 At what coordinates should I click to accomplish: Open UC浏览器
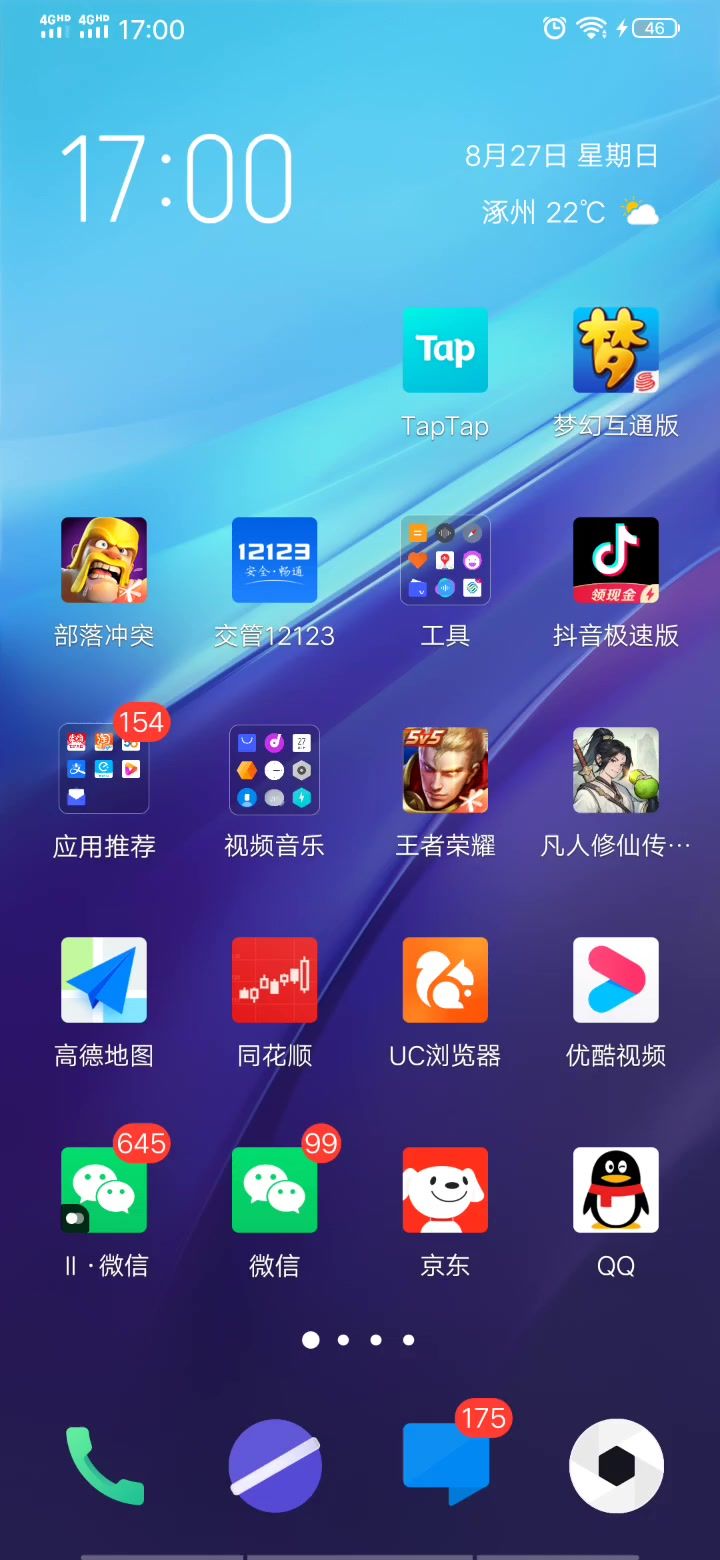(x=445, y=980)
